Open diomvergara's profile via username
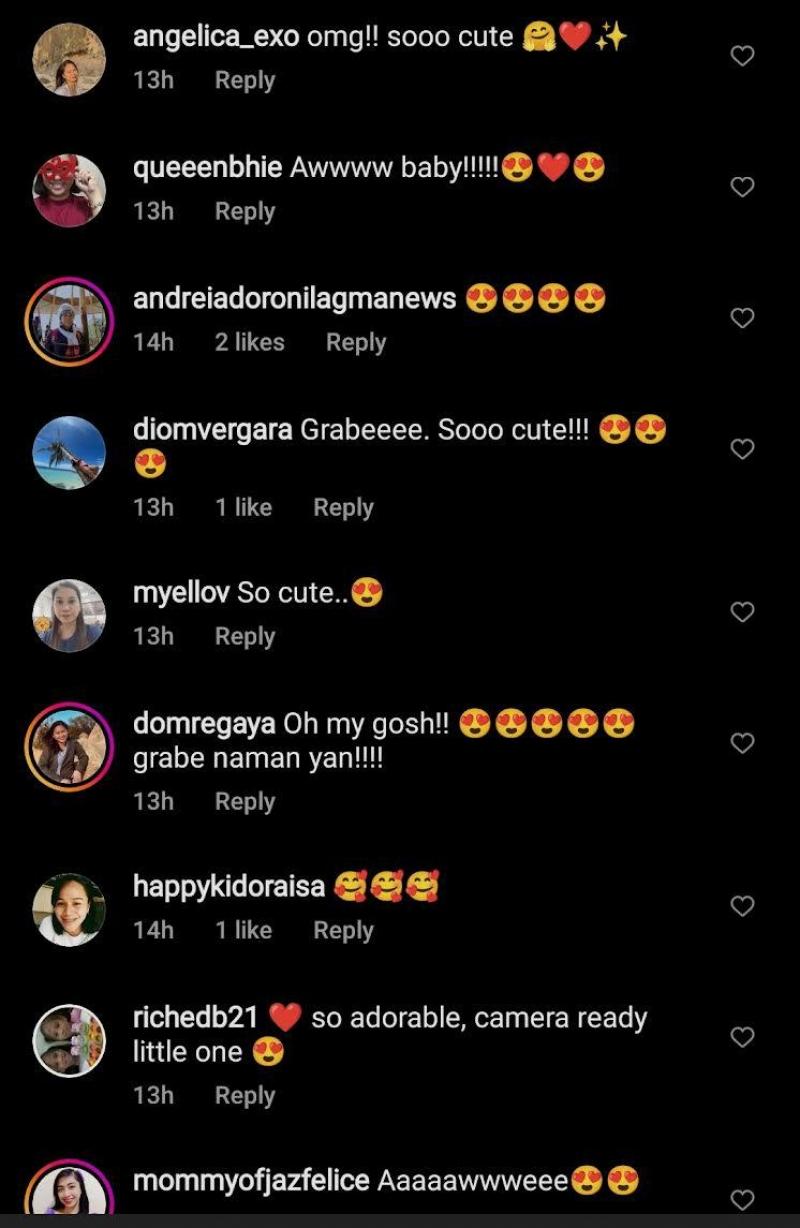The image size is (800, 1228). (x=212, y=431)
